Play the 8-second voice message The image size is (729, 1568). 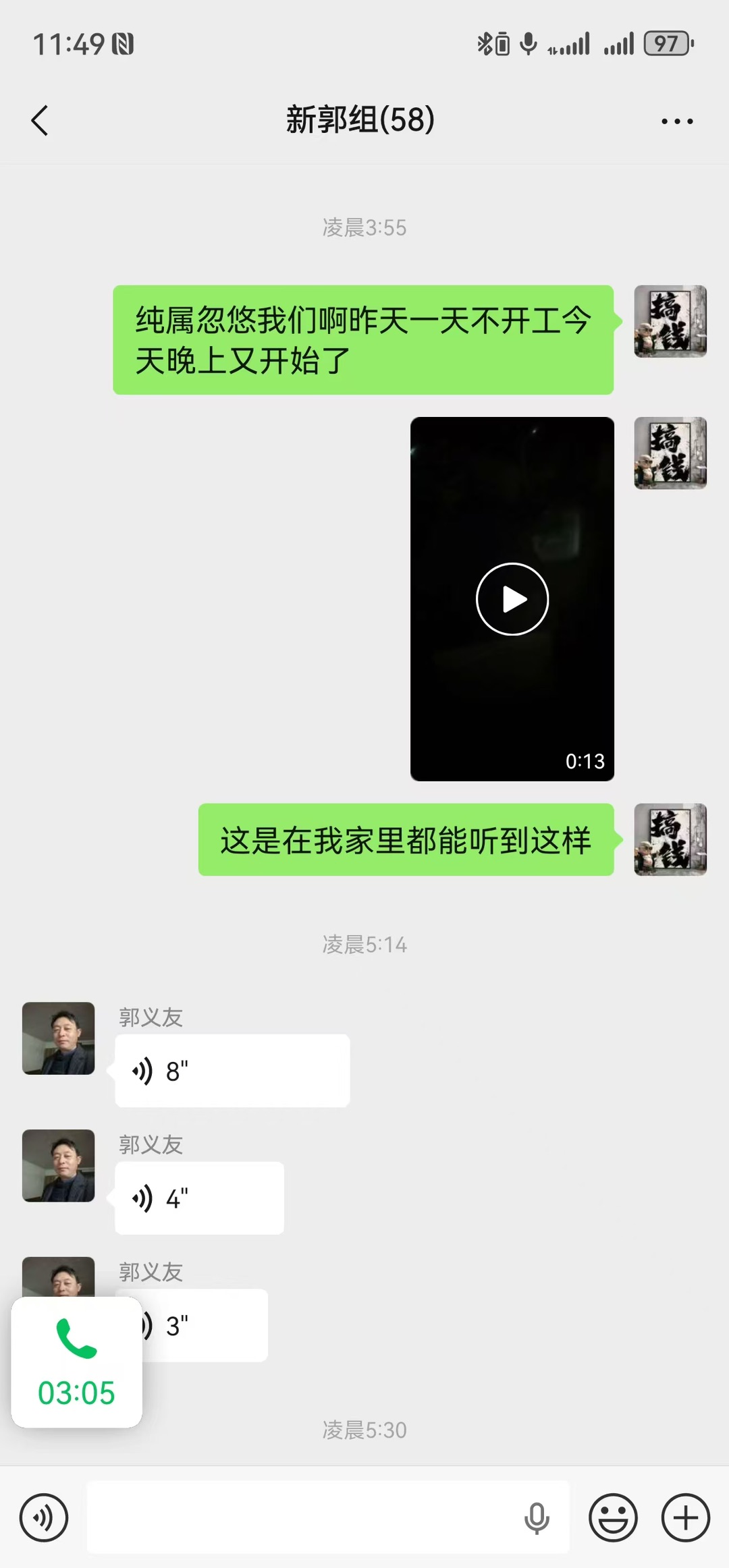pos(232,1071)
